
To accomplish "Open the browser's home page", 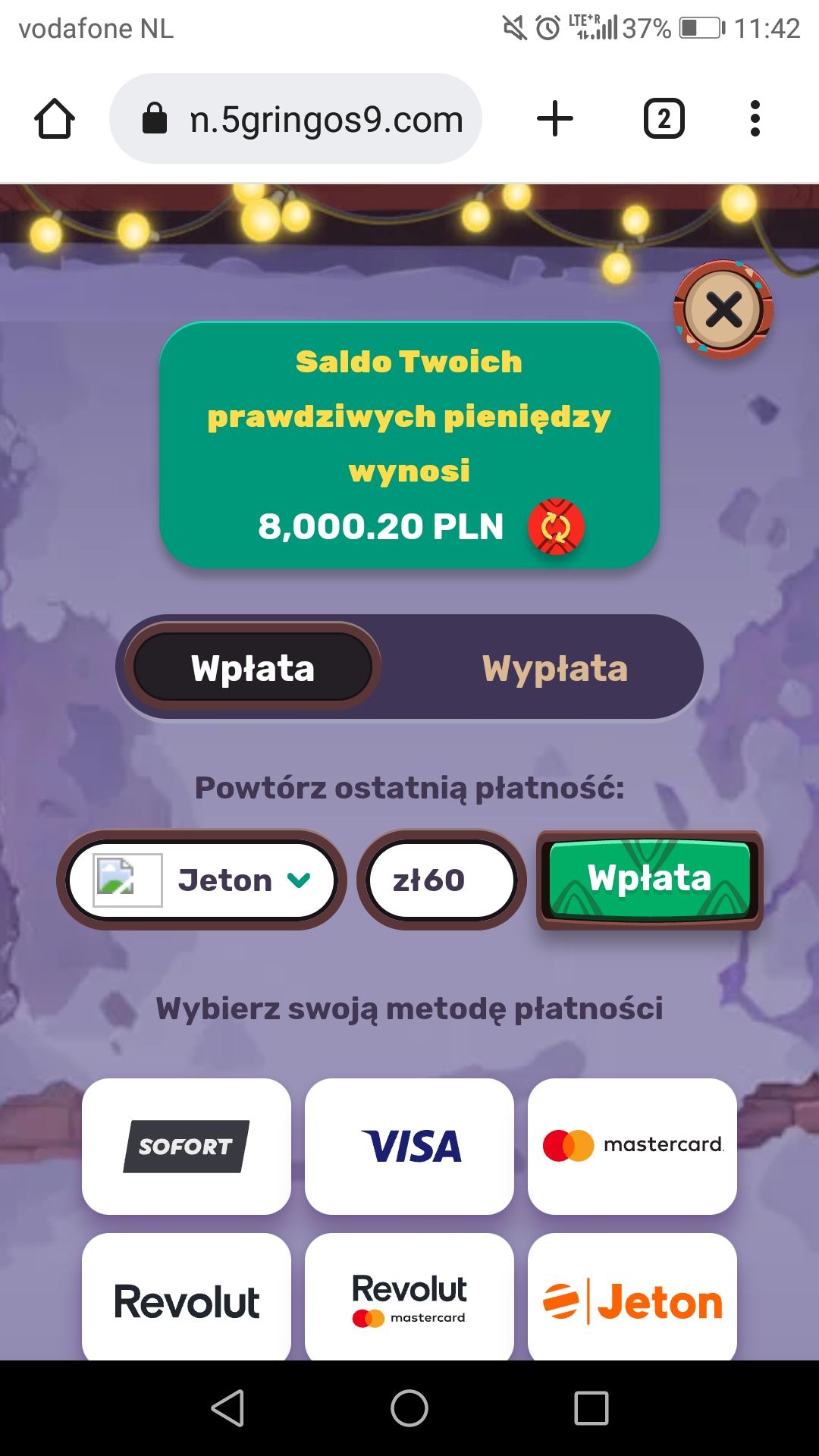I will click(x=55, y=119).
